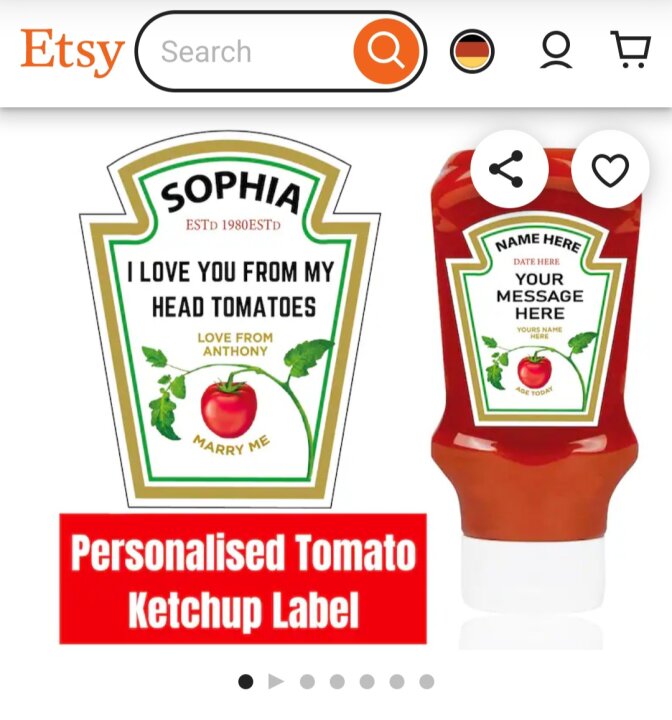
Task: Jump to the video slide indicator
Action: click(x=276, y=682)
